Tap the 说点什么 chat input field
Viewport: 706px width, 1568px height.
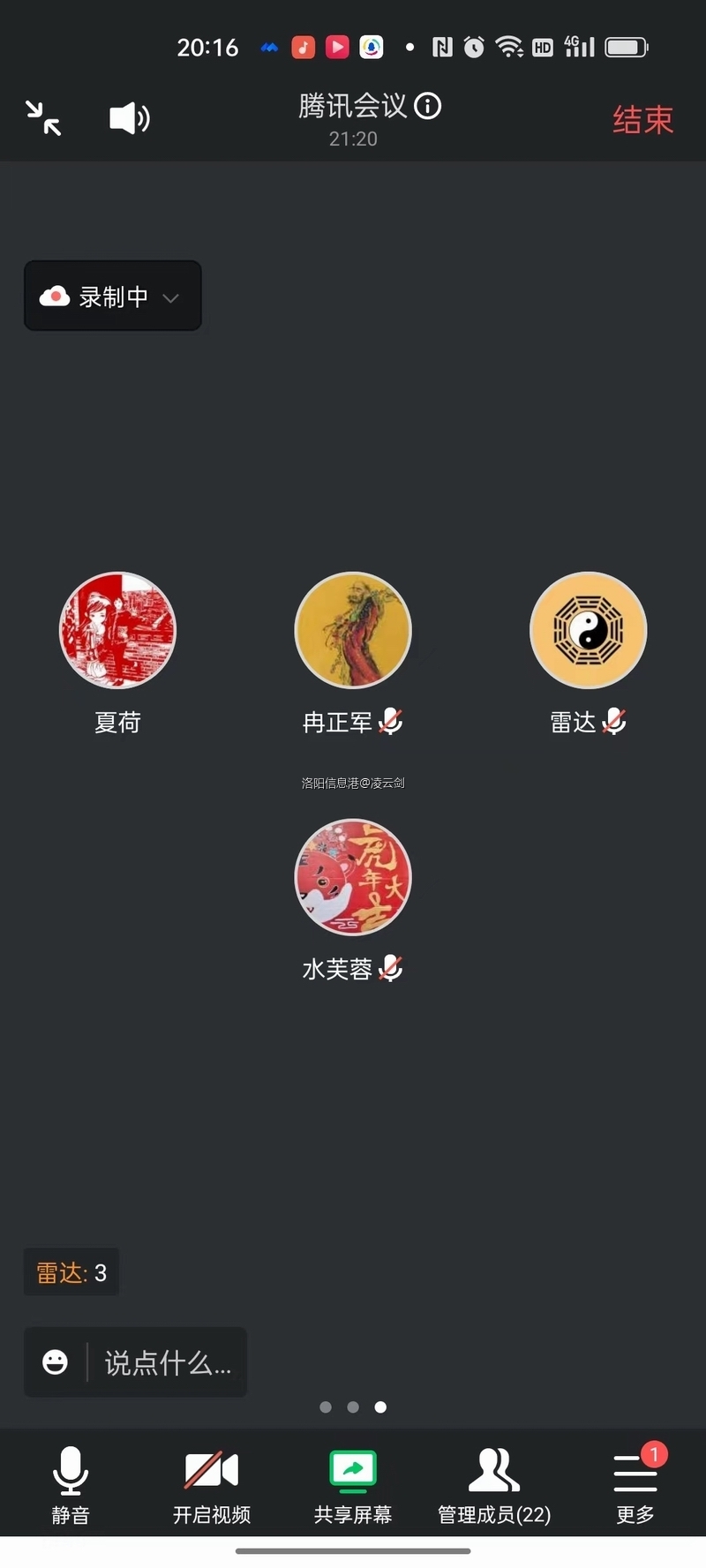click(x=168, y=1362)
